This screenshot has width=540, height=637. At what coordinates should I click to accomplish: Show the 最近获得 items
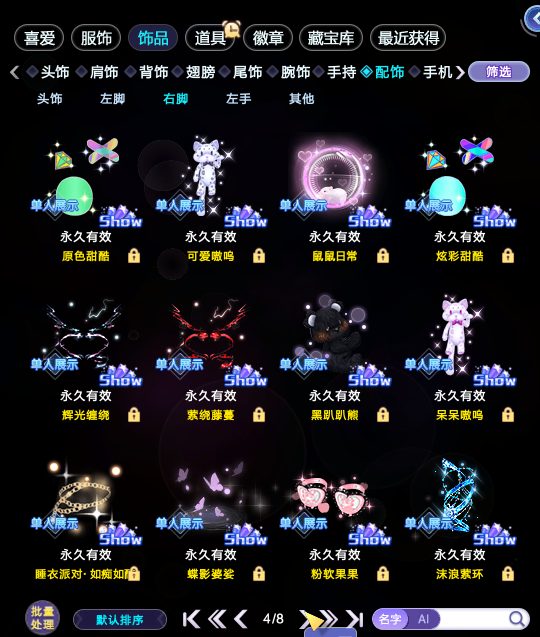[408, 38]
